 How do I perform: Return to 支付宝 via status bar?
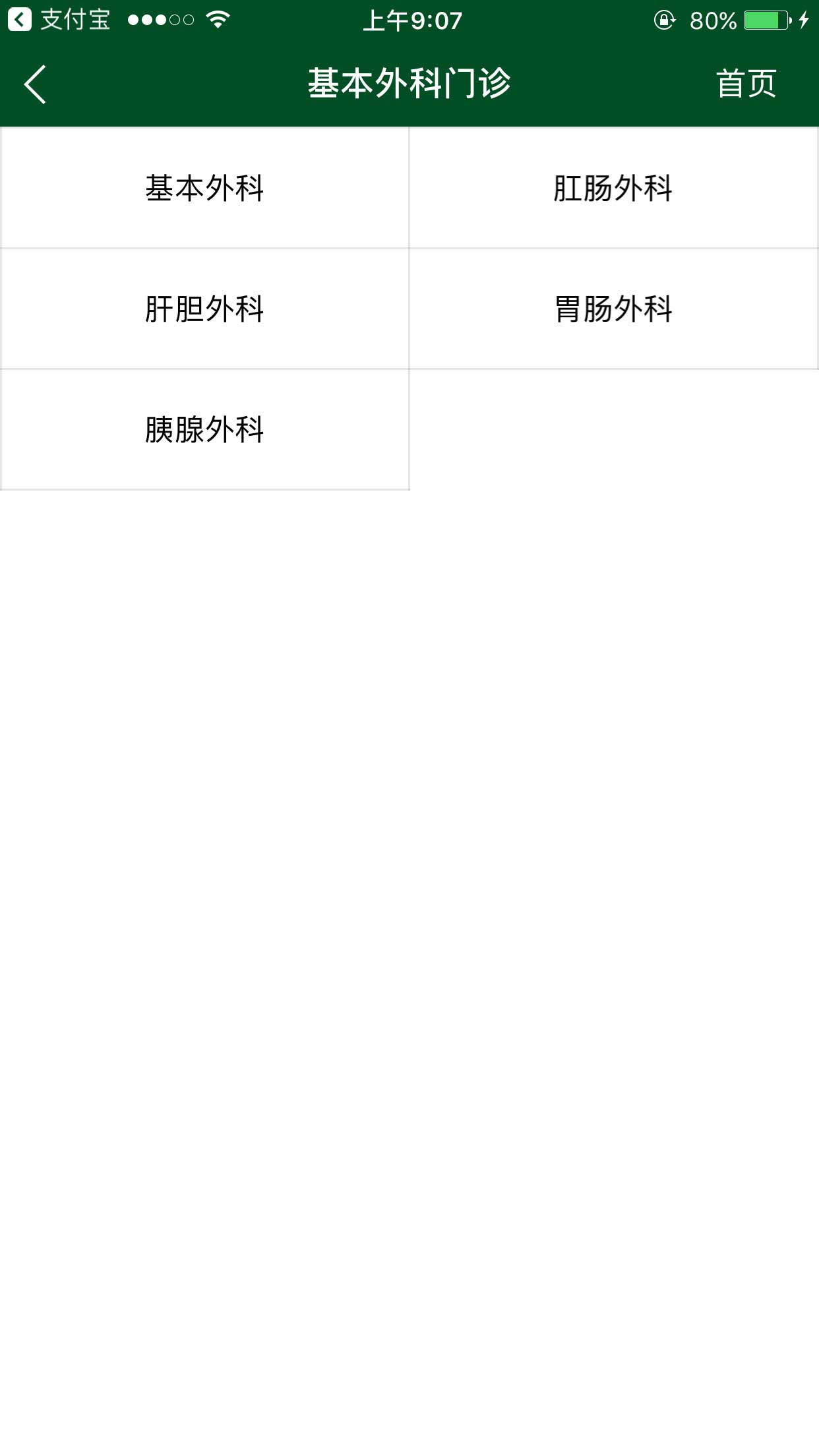tap(58, 20)
